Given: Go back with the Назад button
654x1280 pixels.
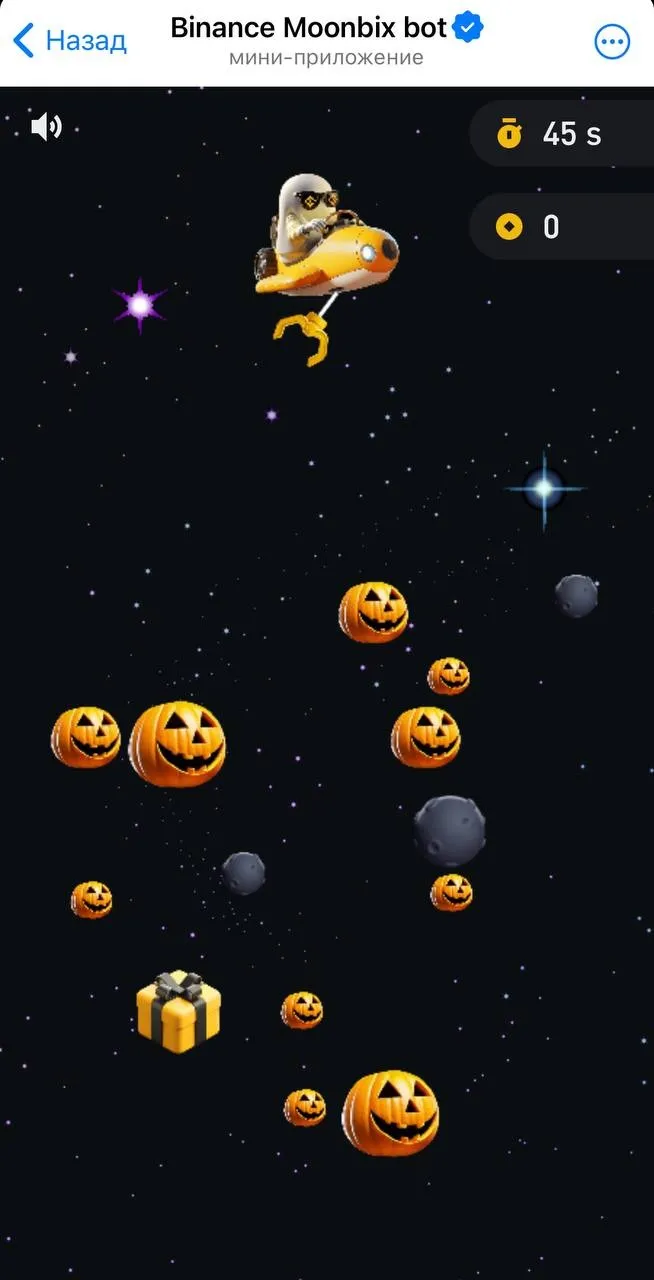Looking at the screenshot, I should tap(69, 41).
